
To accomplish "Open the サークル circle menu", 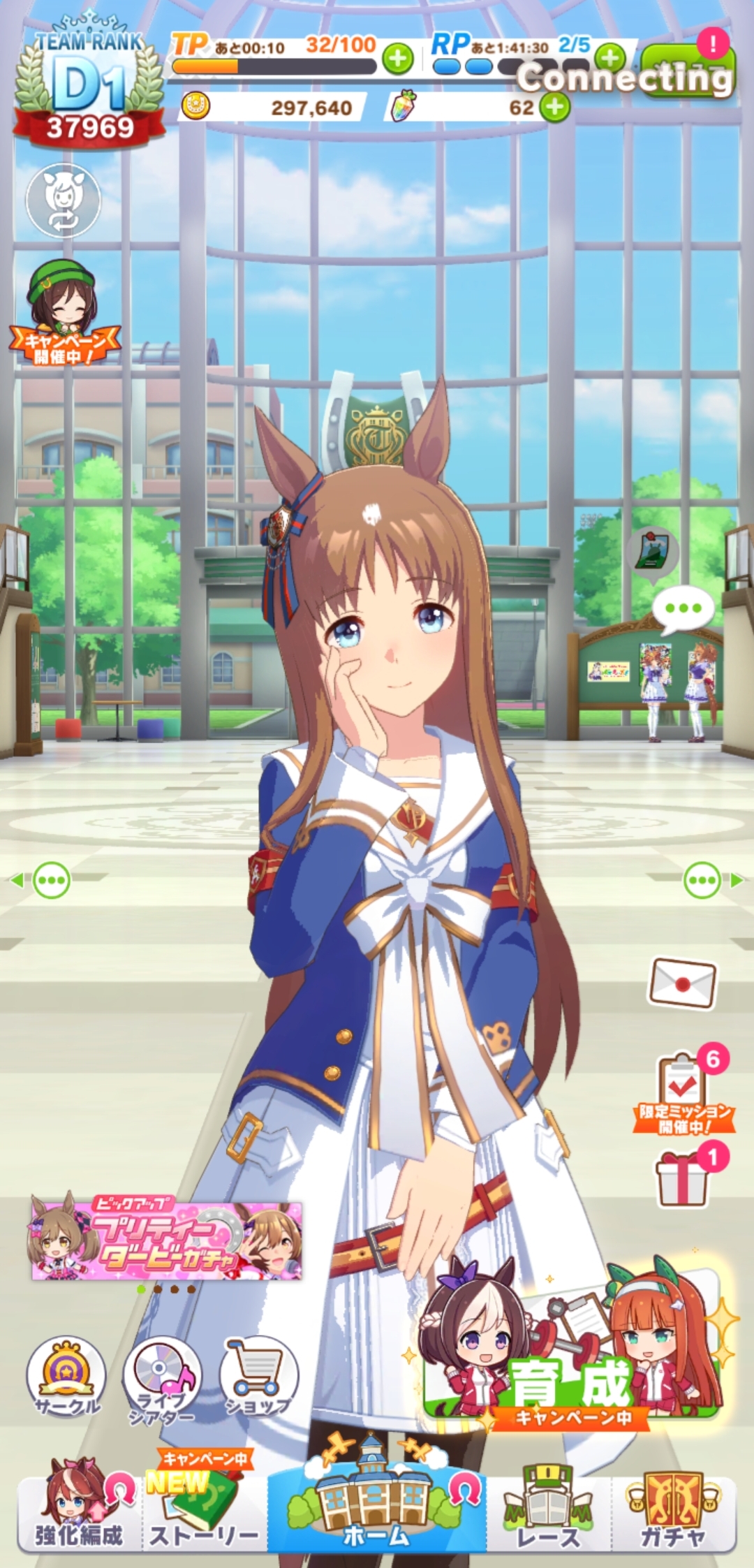I will pos(66,1376).
